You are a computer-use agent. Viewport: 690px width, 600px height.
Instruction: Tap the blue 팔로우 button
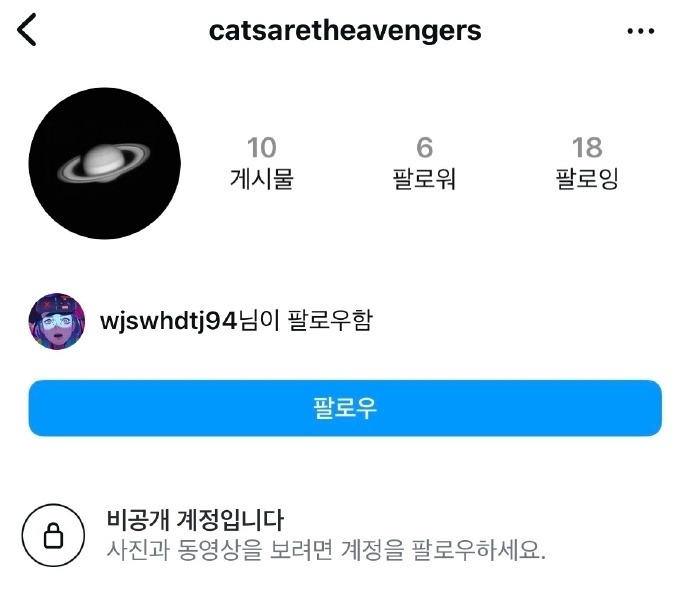click(345, 408)
